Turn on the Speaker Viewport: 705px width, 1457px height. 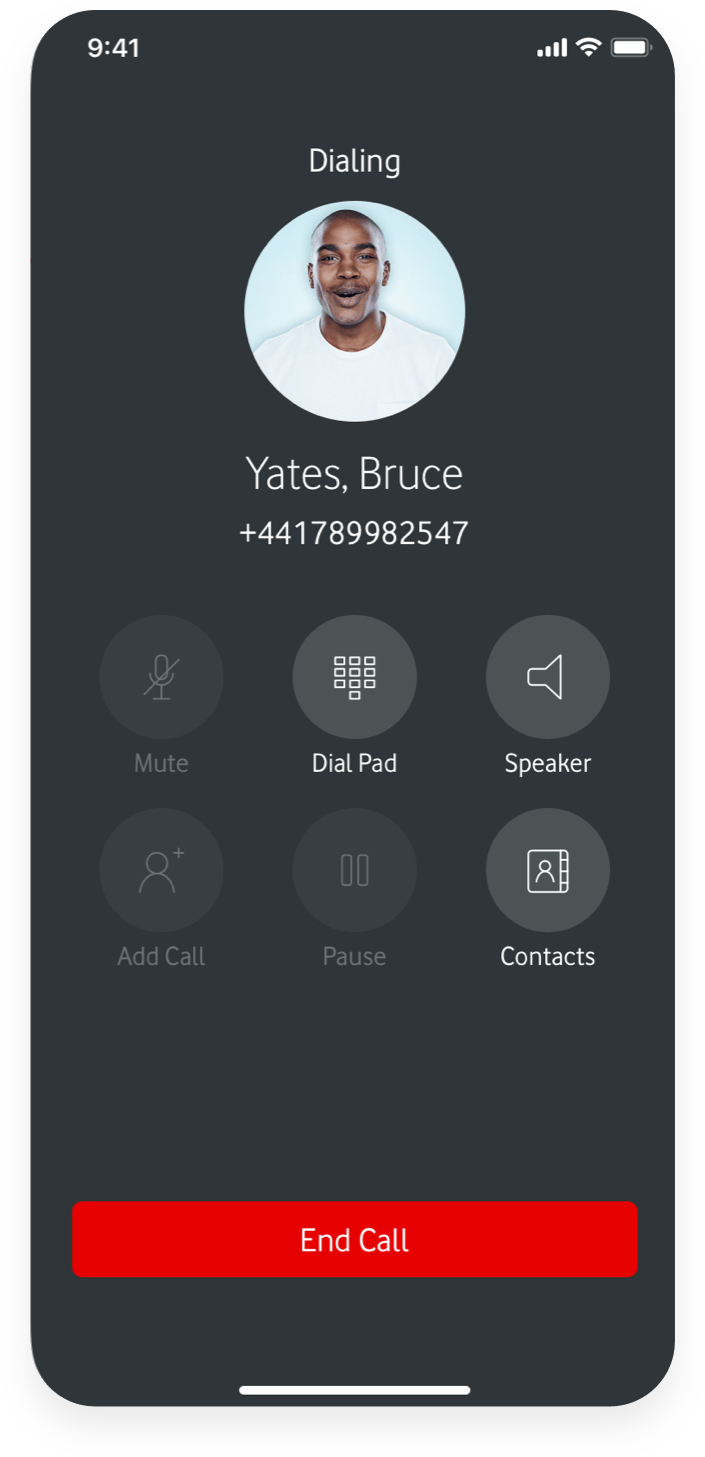pyautogui.click(x=547, y=677)
